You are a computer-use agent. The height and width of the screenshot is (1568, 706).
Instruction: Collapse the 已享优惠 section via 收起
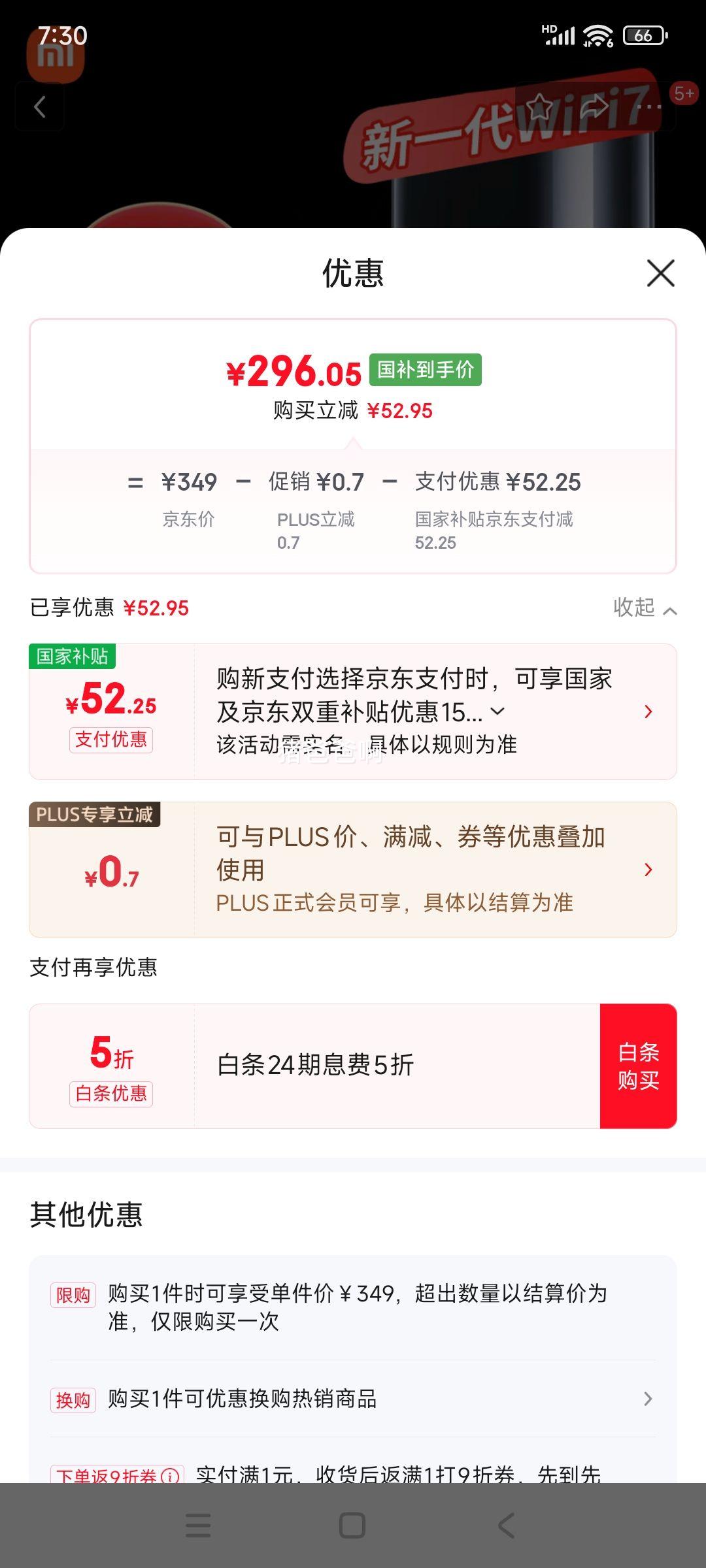click(x=644, y=608)
